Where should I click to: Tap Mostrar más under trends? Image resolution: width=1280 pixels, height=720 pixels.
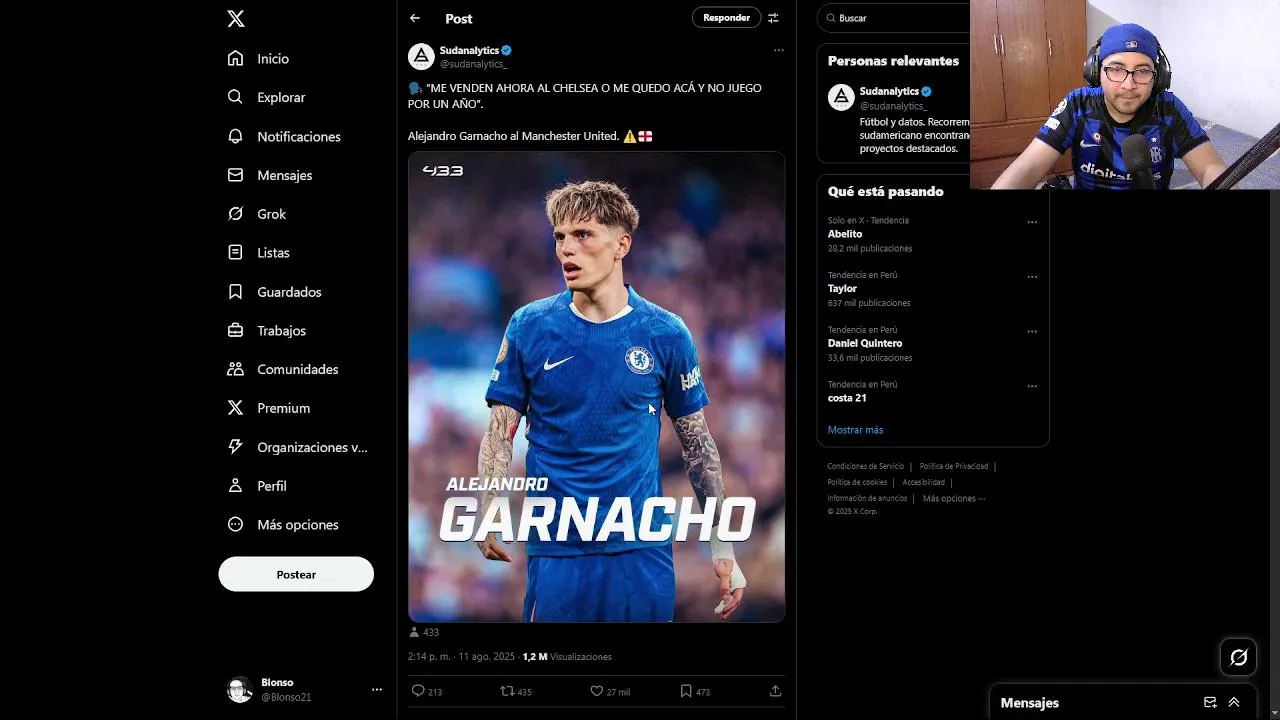(855, 430)
